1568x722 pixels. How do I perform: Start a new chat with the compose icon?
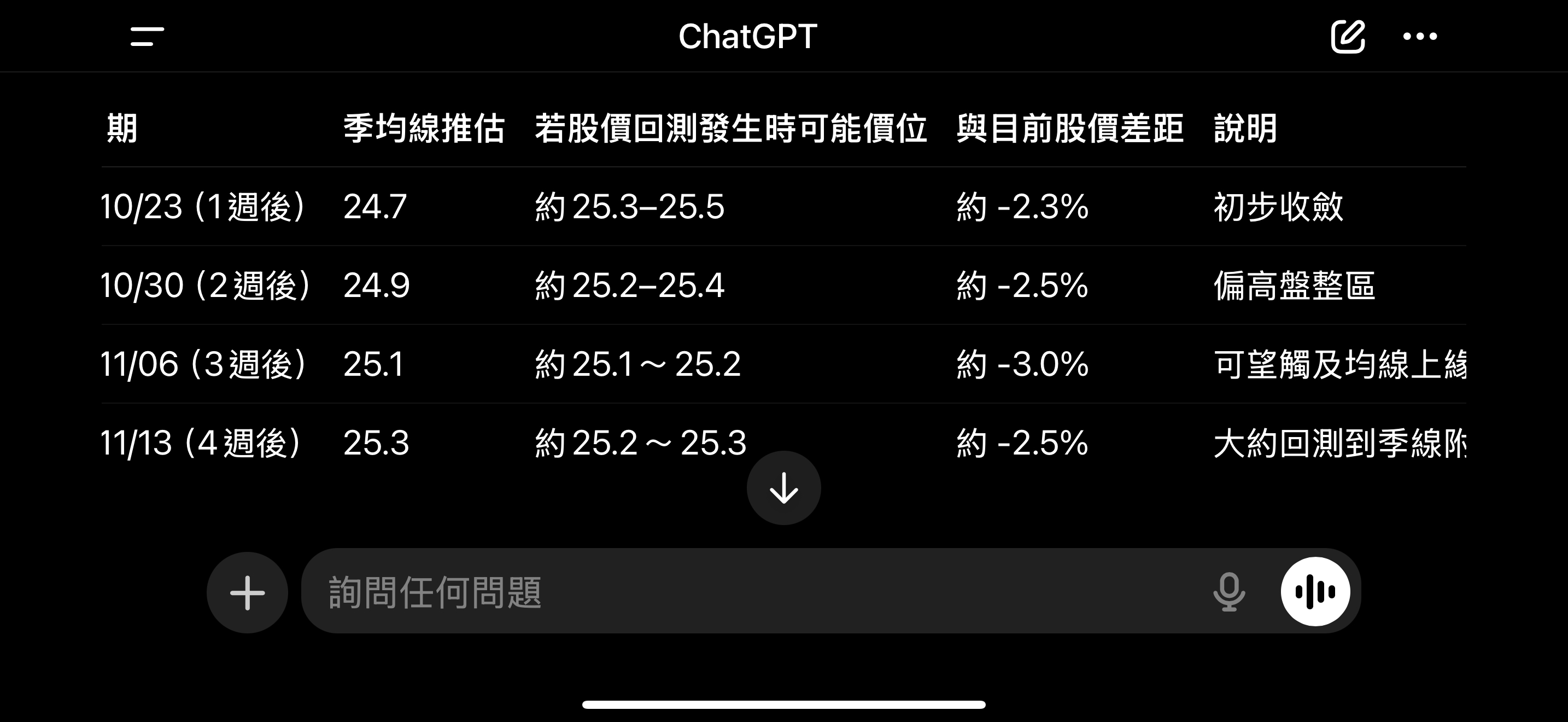tap(1347, 37)
